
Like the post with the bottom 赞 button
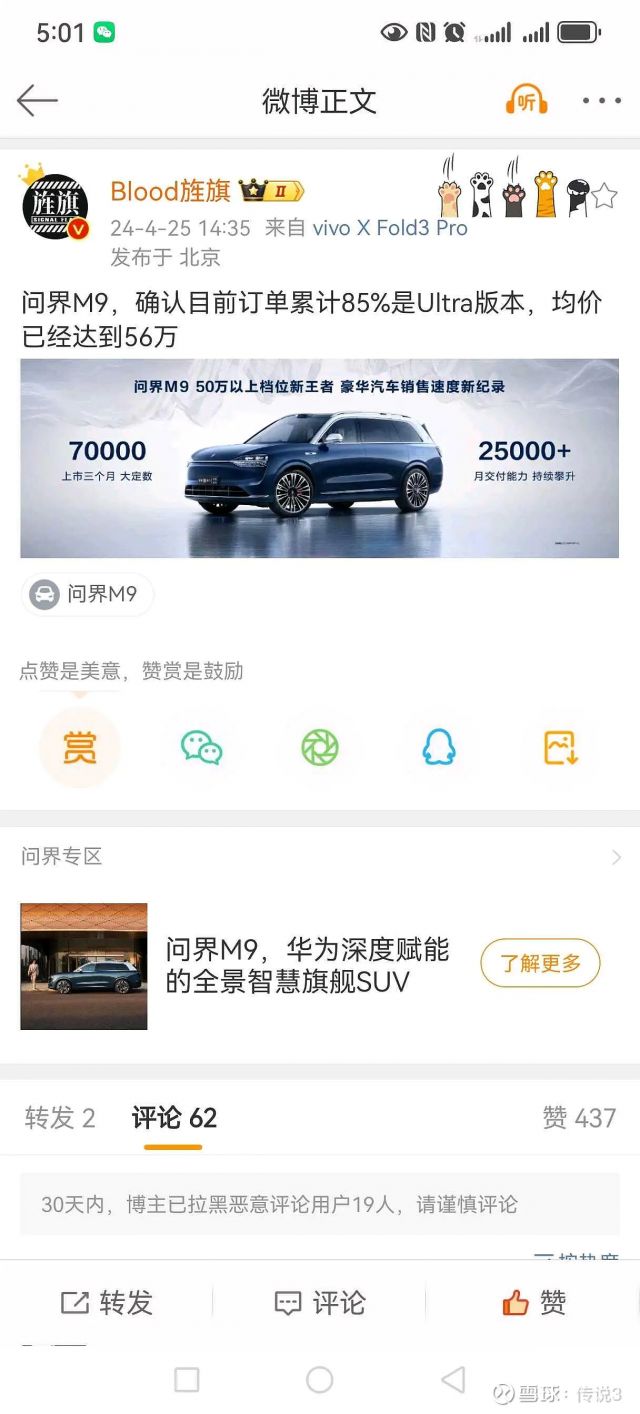(534, 1303)
